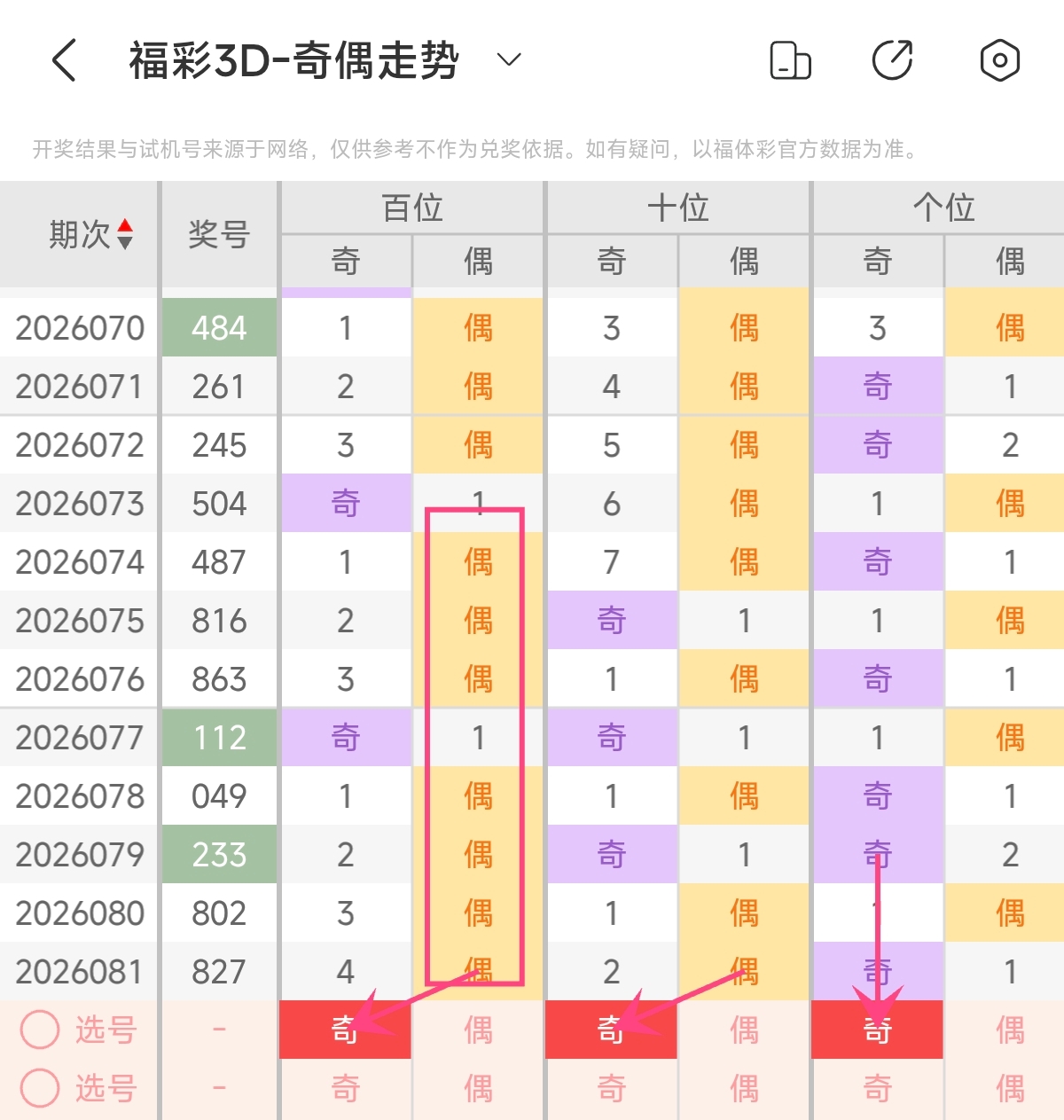Select the lower 选号 radio circle

[40, 1088]
